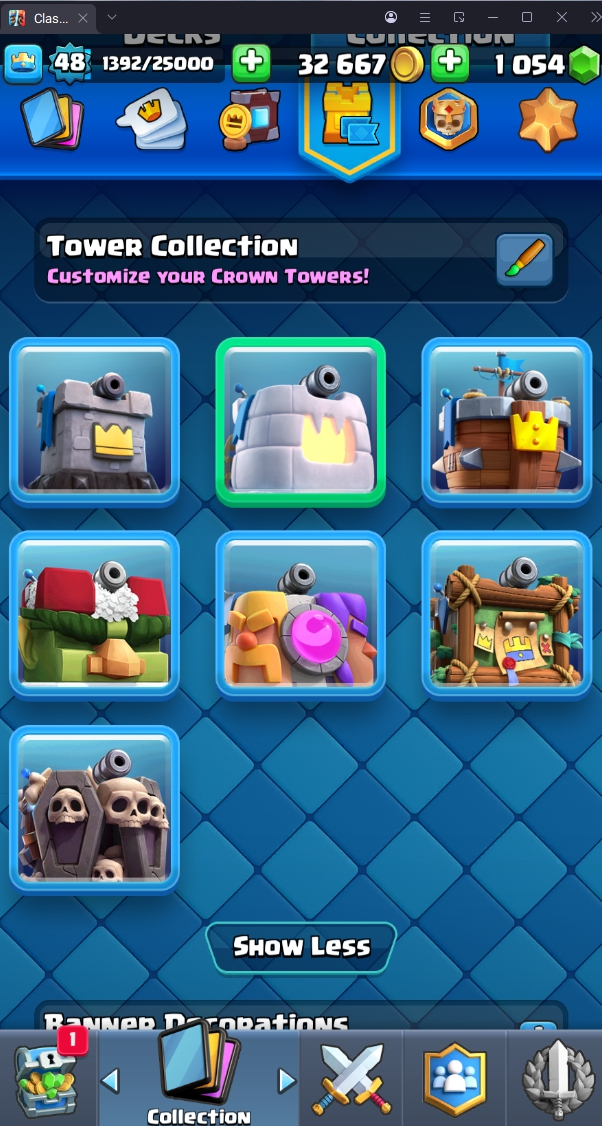Tap the green plus beside experience points
Viewport: 602px width, 1126px height.
[251, 64]
